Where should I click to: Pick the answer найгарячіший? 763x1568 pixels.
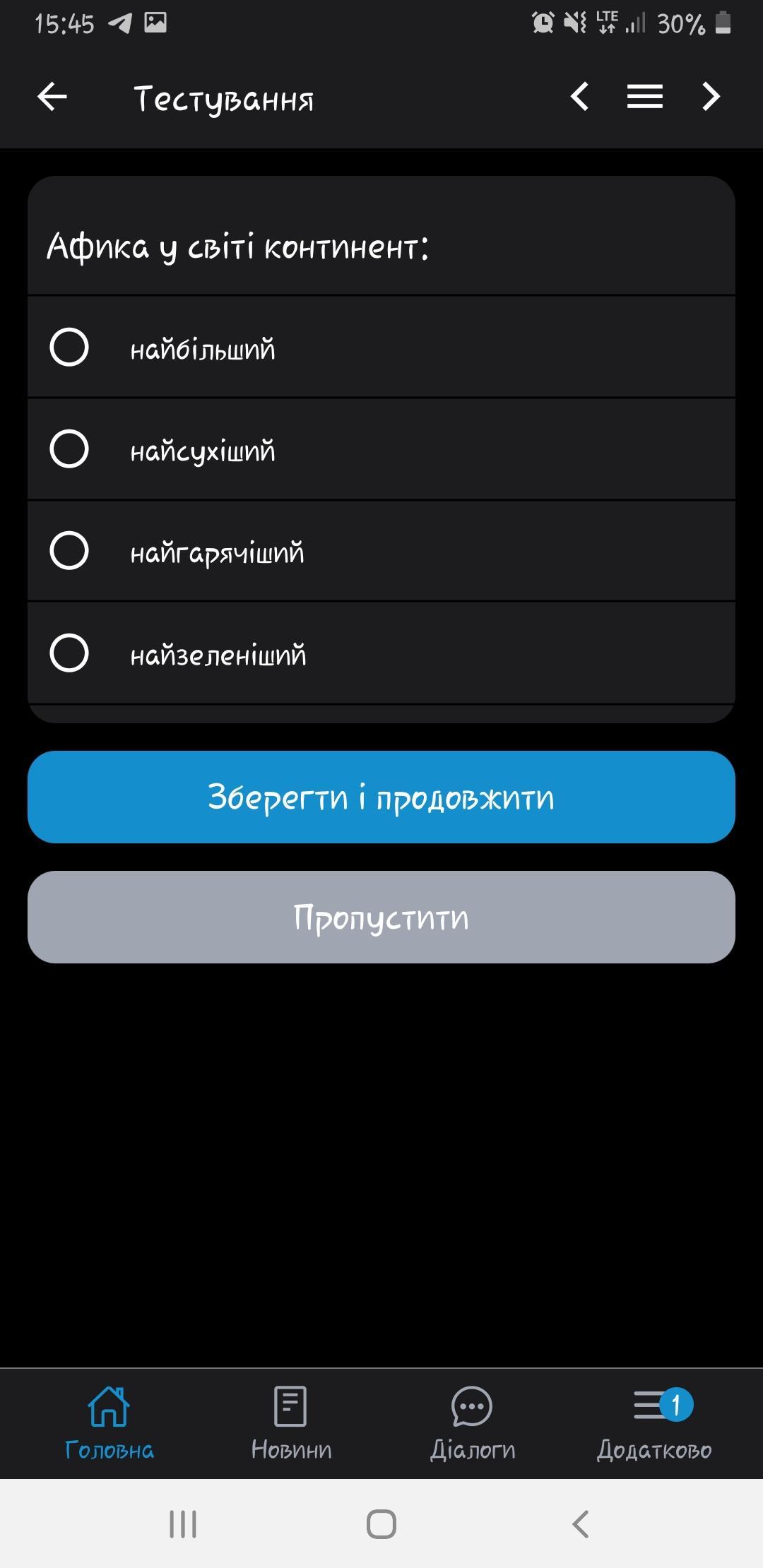[69, 550]
